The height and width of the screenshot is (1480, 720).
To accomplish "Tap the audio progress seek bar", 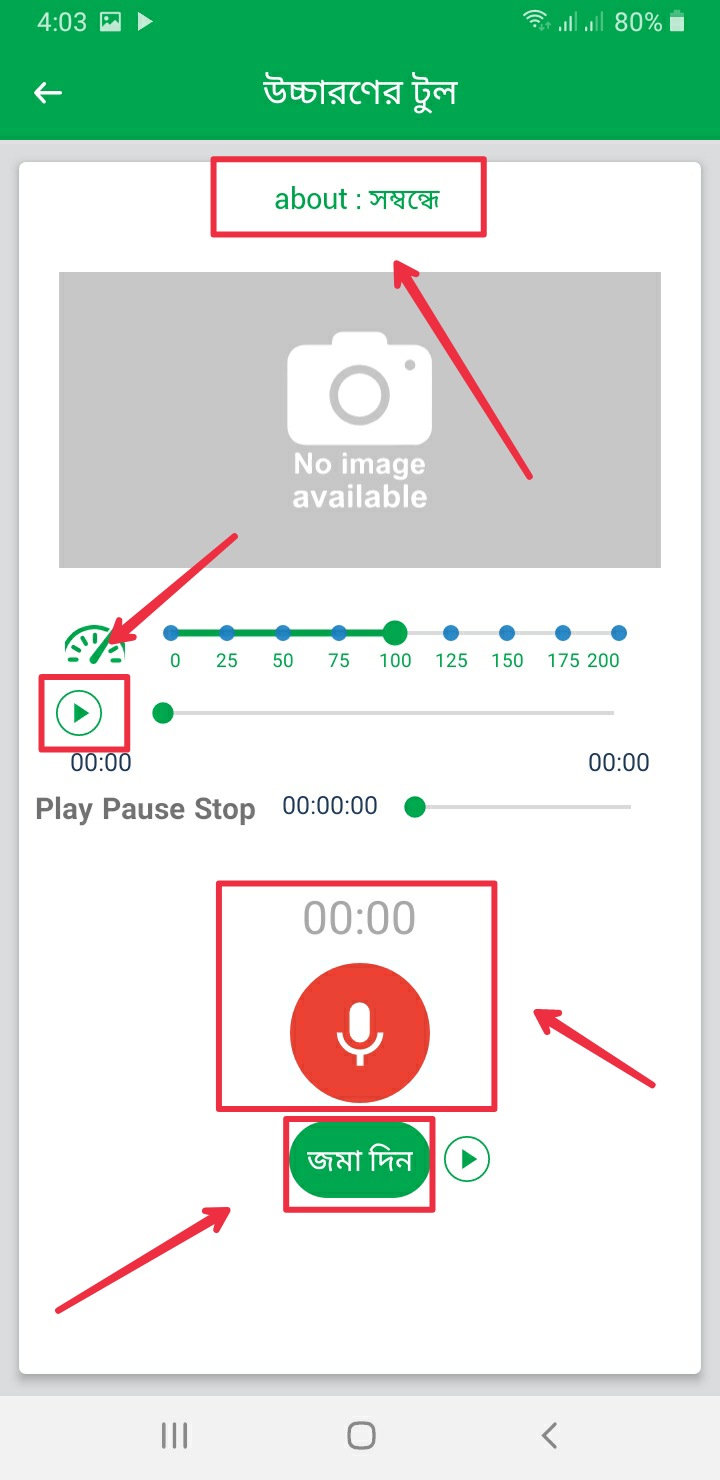I will [388, 713].
